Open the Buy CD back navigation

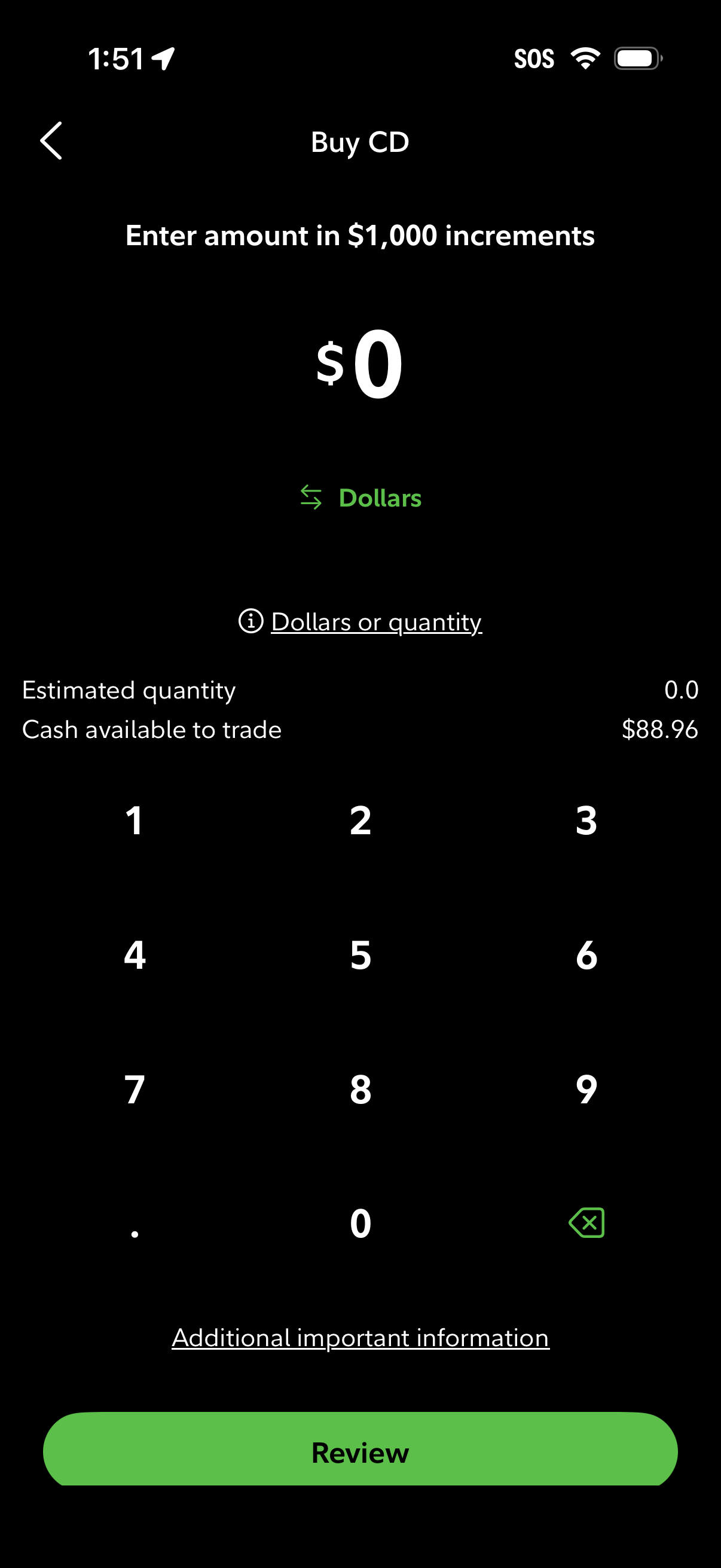coord(52,141)
